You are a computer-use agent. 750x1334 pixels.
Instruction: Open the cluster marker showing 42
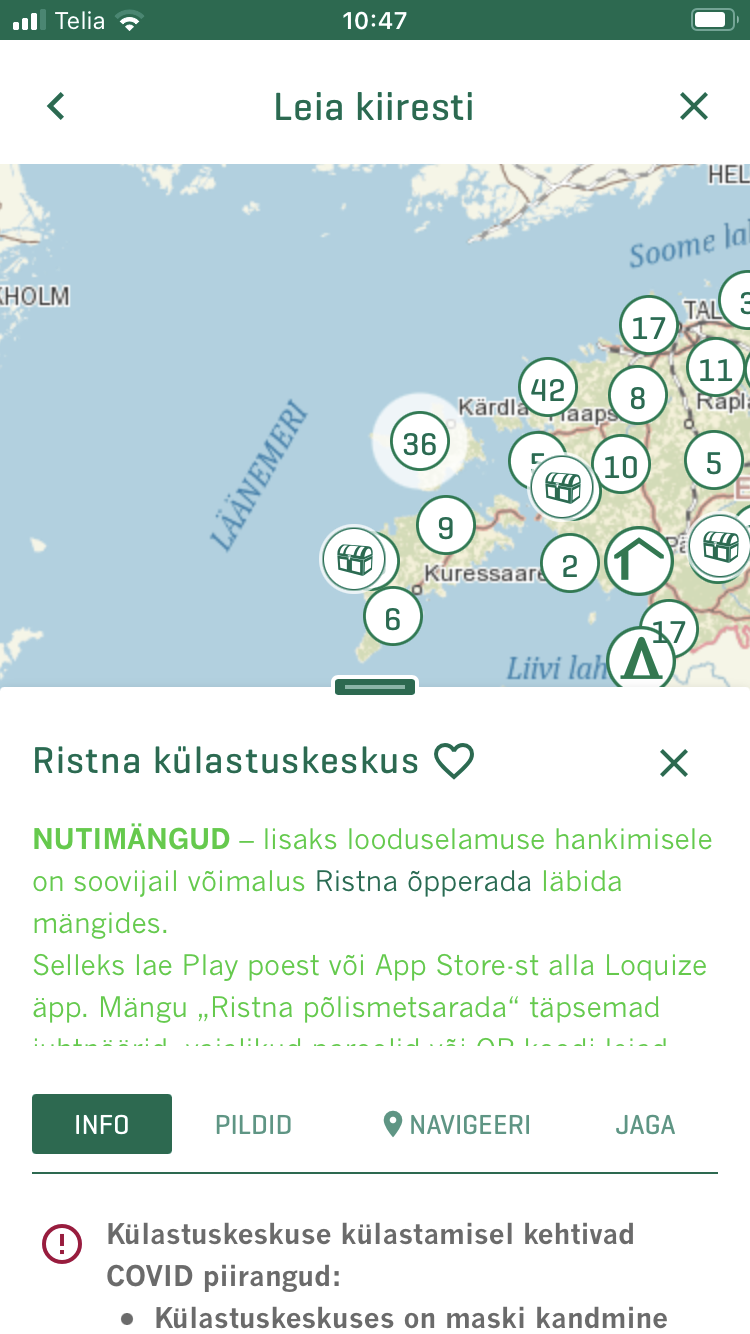pyautogui.click(x=548, y=388)
